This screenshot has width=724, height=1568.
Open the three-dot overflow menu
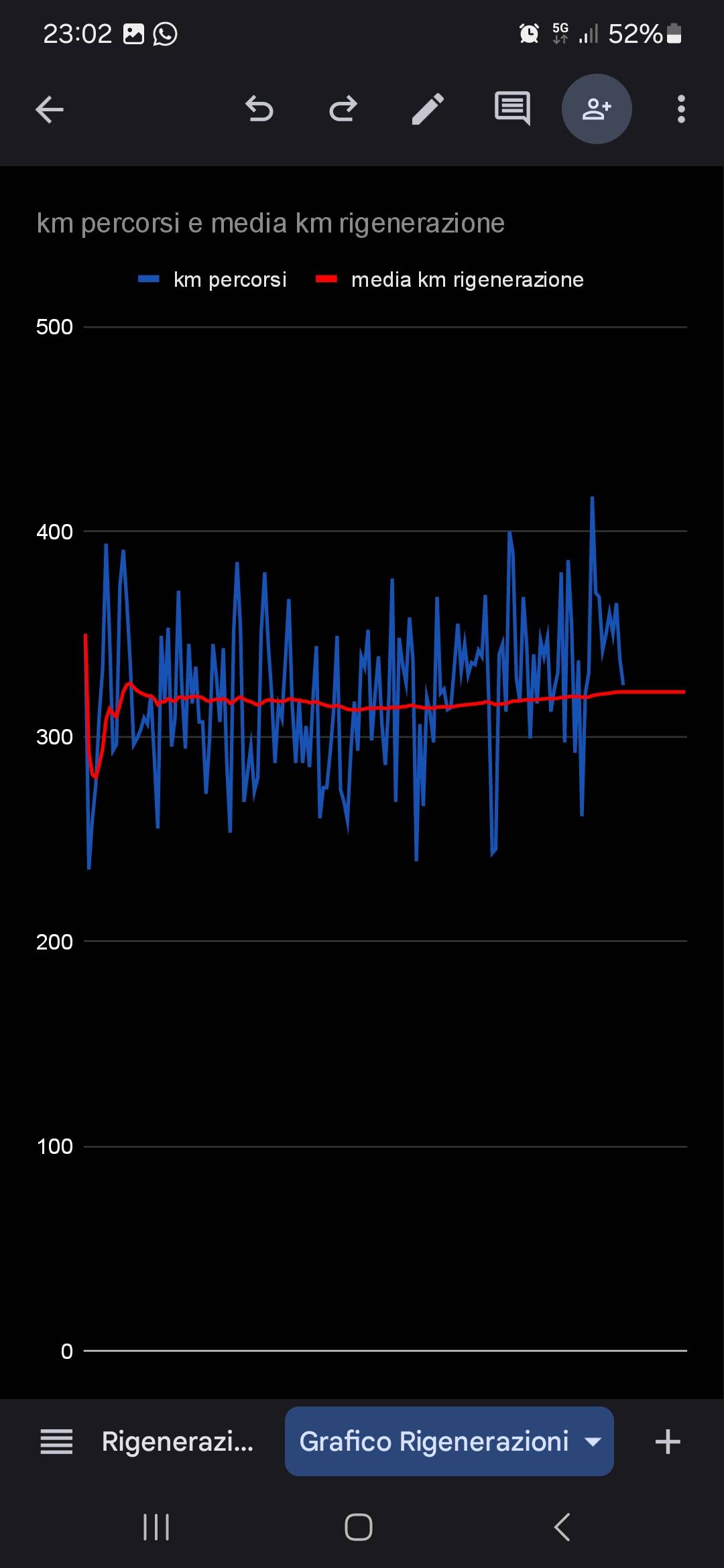(x=681, y=109)
